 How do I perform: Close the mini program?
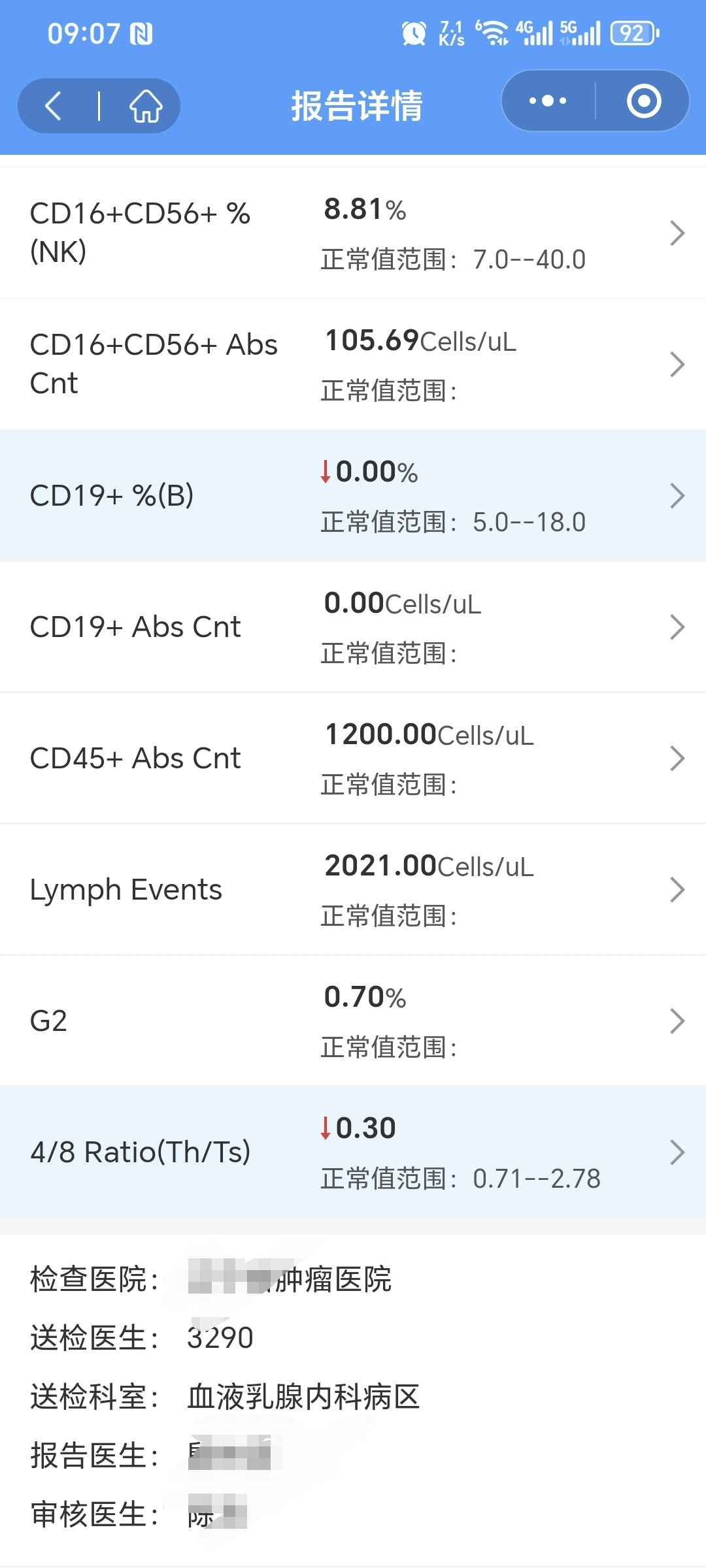pos(644,101)
